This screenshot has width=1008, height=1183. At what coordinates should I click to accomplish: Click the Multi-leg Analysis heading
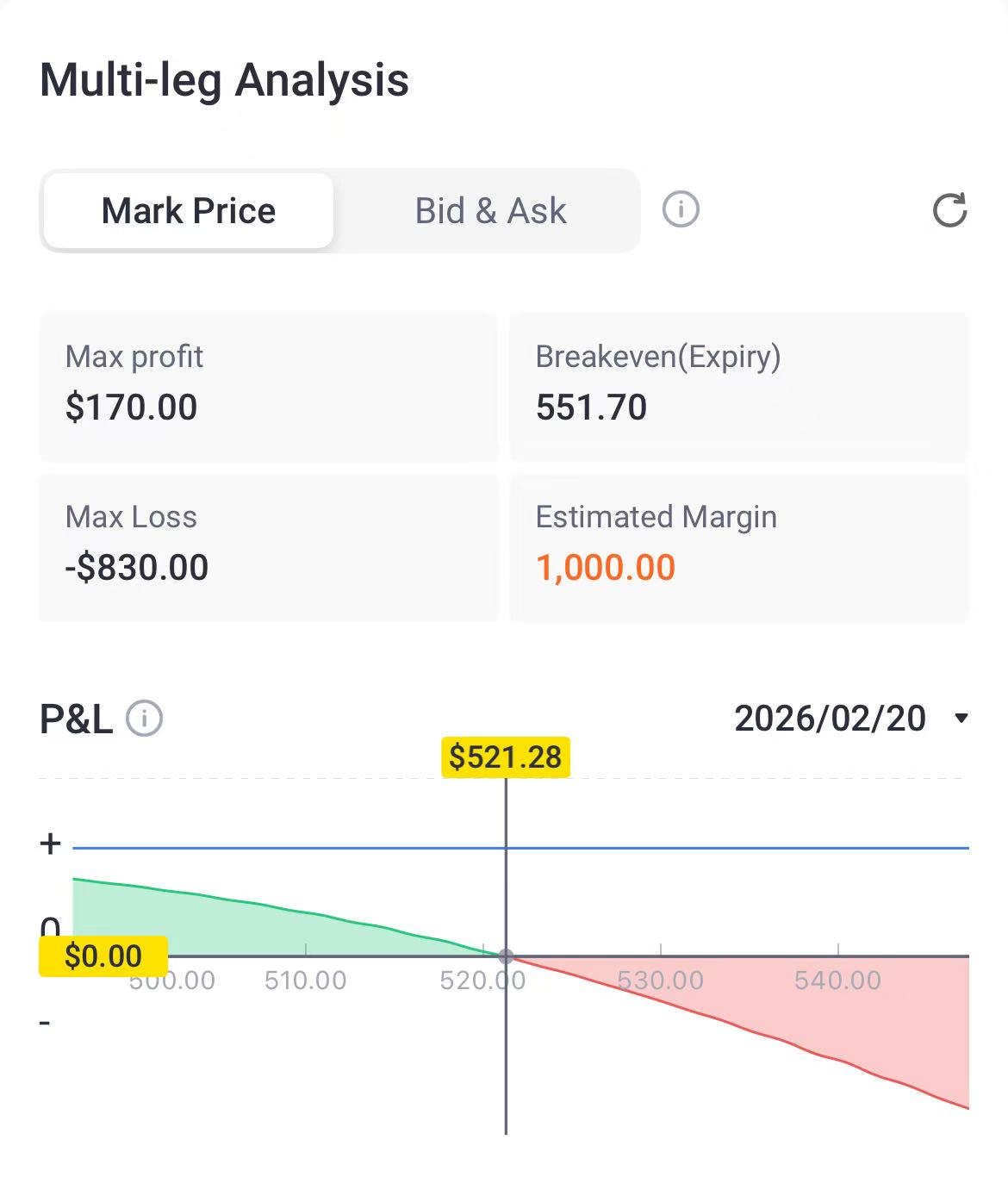click(225, 80)
